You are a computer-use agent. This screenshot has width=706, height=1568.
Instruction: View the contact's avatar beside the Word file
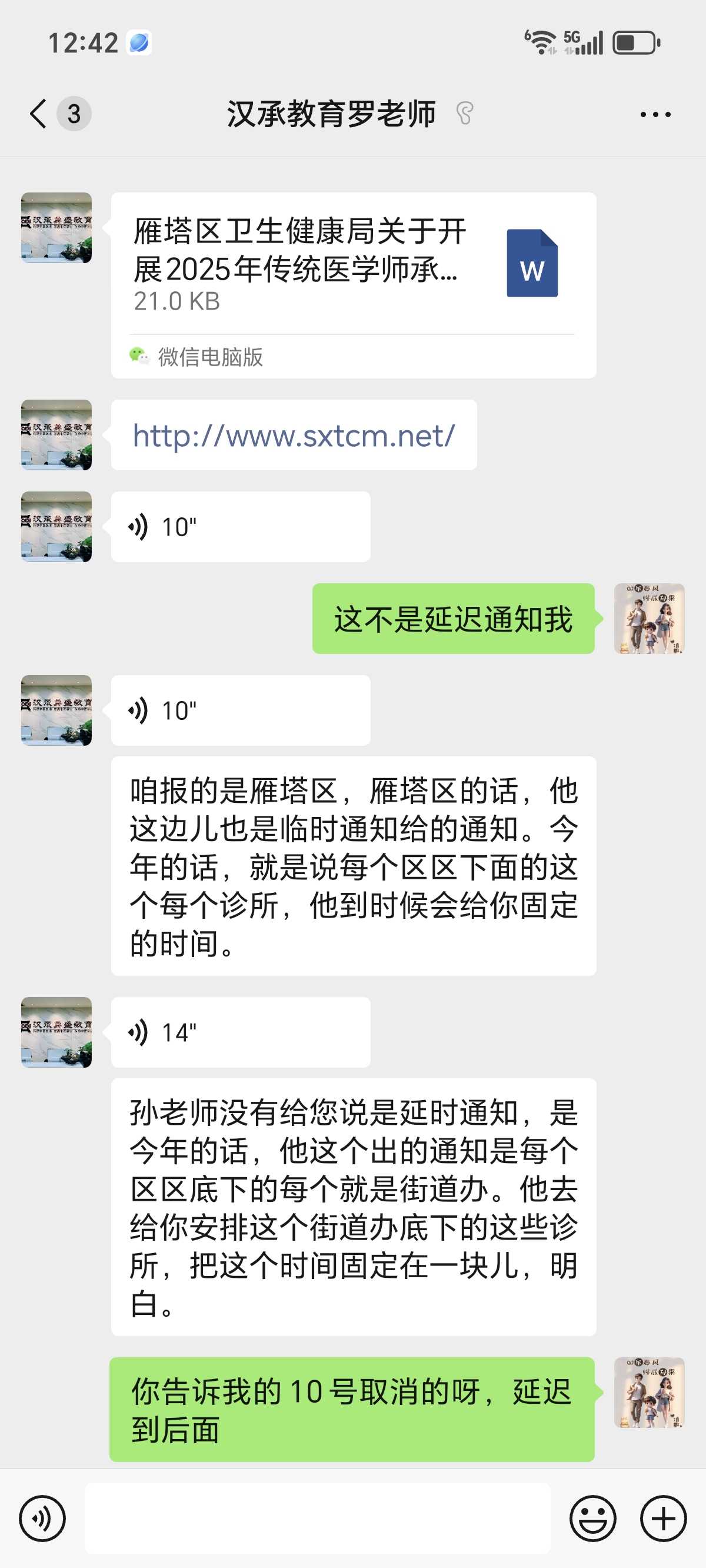(56, 228)
